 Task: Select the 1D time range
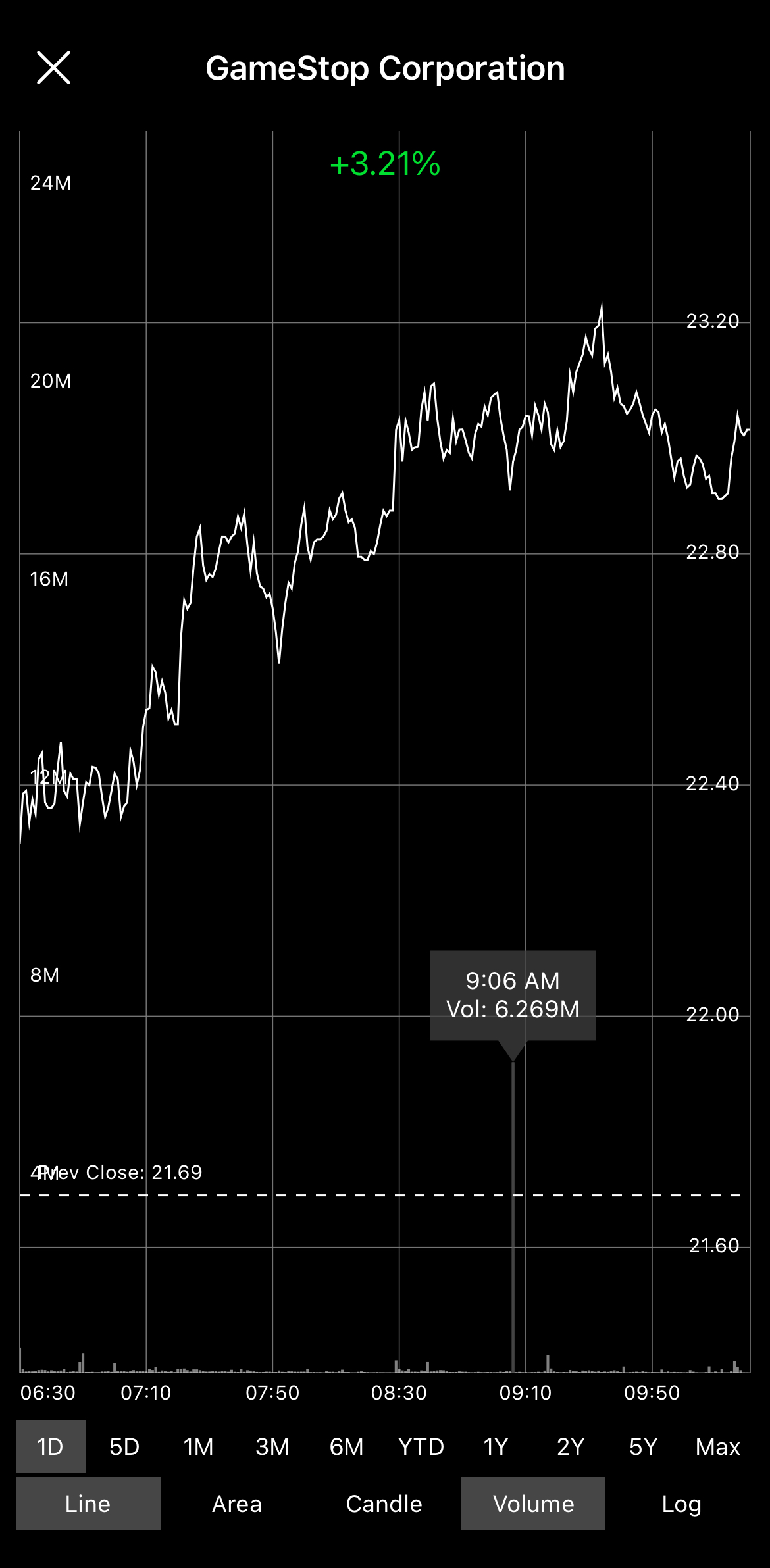tap(51, 1447)
